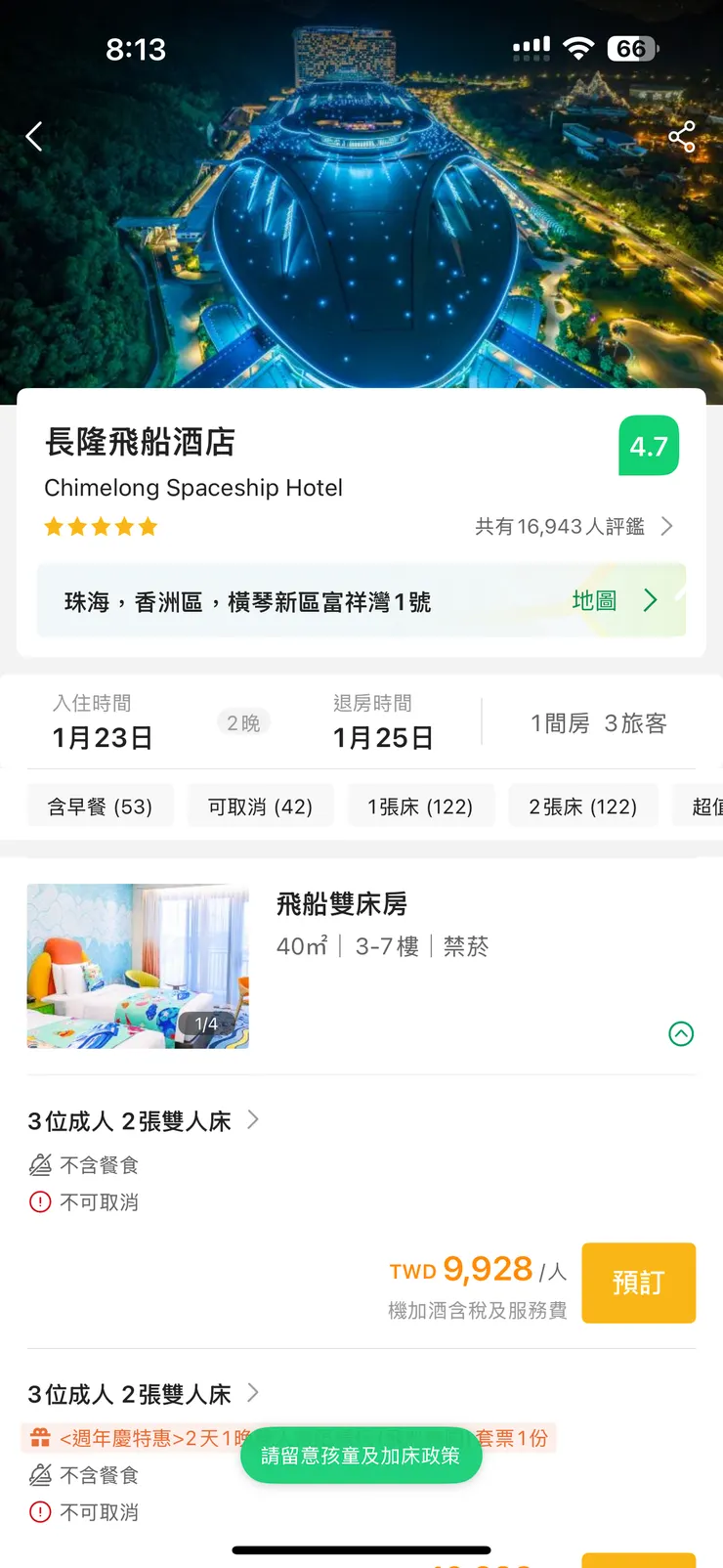Image resolution: width=723 pixels, height=1568 pixels.
Task: Tap the back arrow to leave hotel page
Action: pyautogui.click(x=35, y=137)
